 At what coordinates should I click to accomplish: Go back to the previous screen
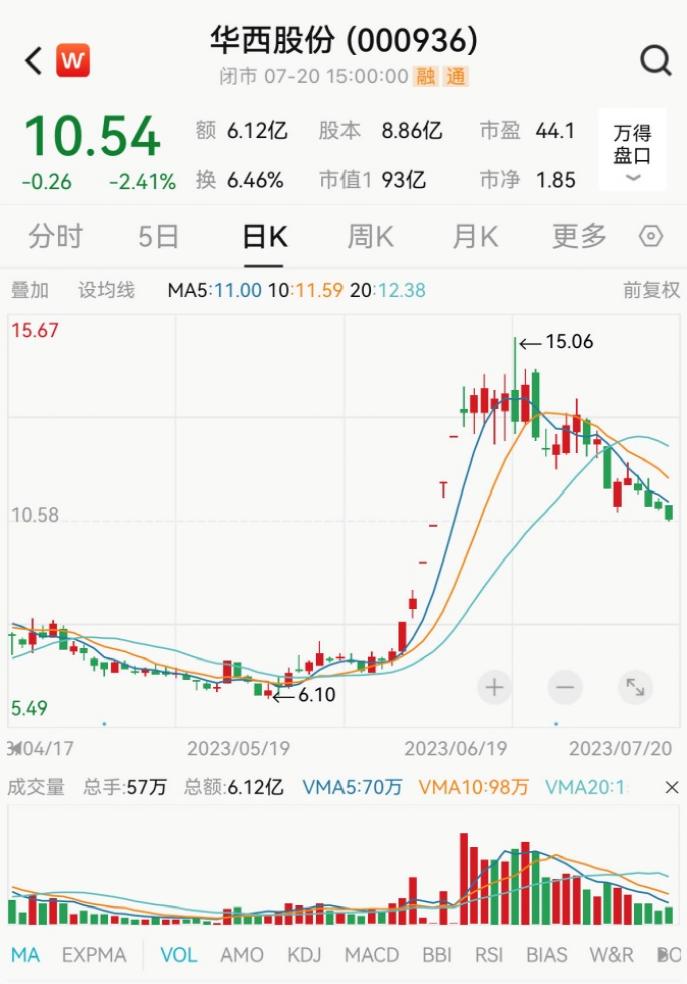coord(33,61)
